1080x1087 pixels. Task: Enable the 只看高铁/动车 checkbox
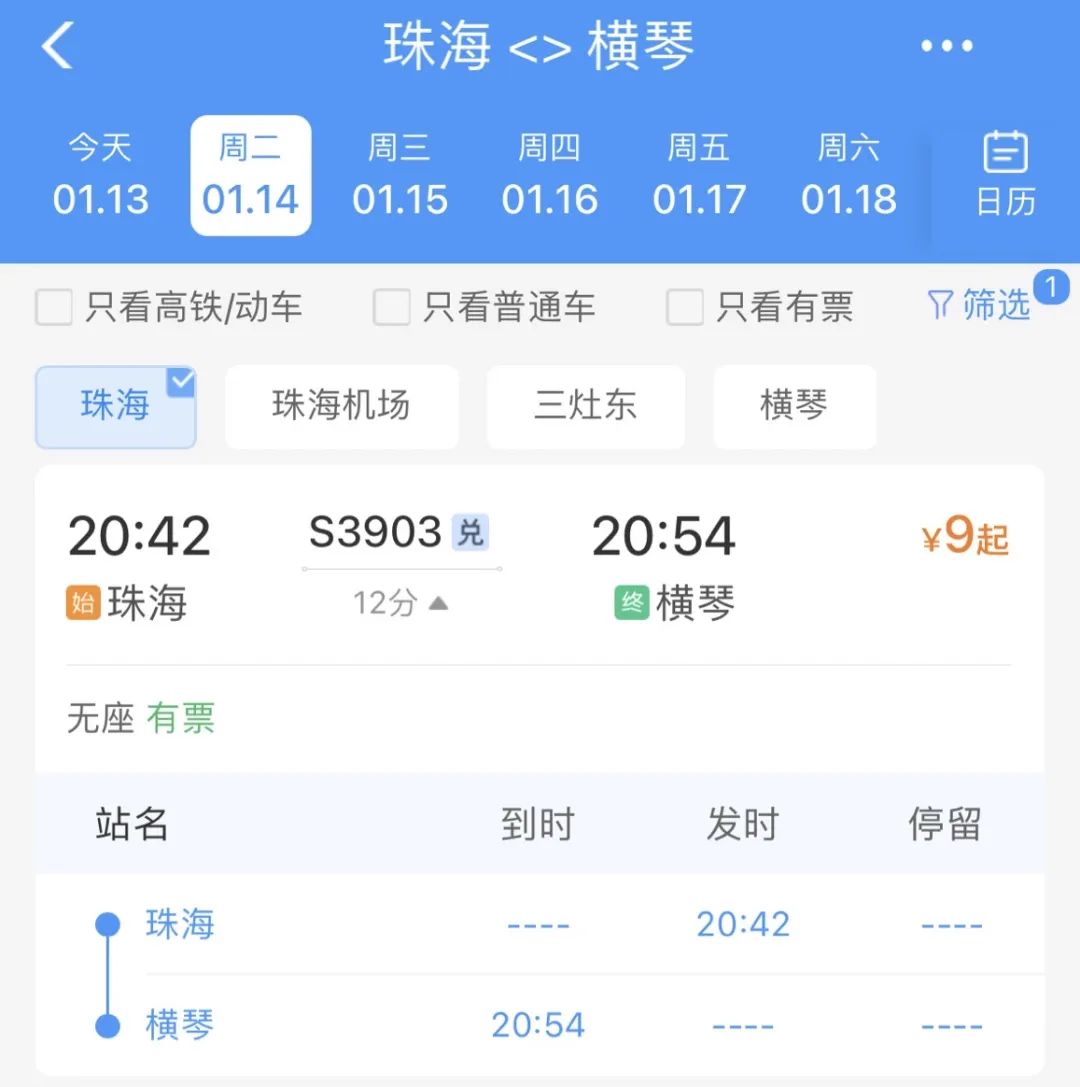54,308
